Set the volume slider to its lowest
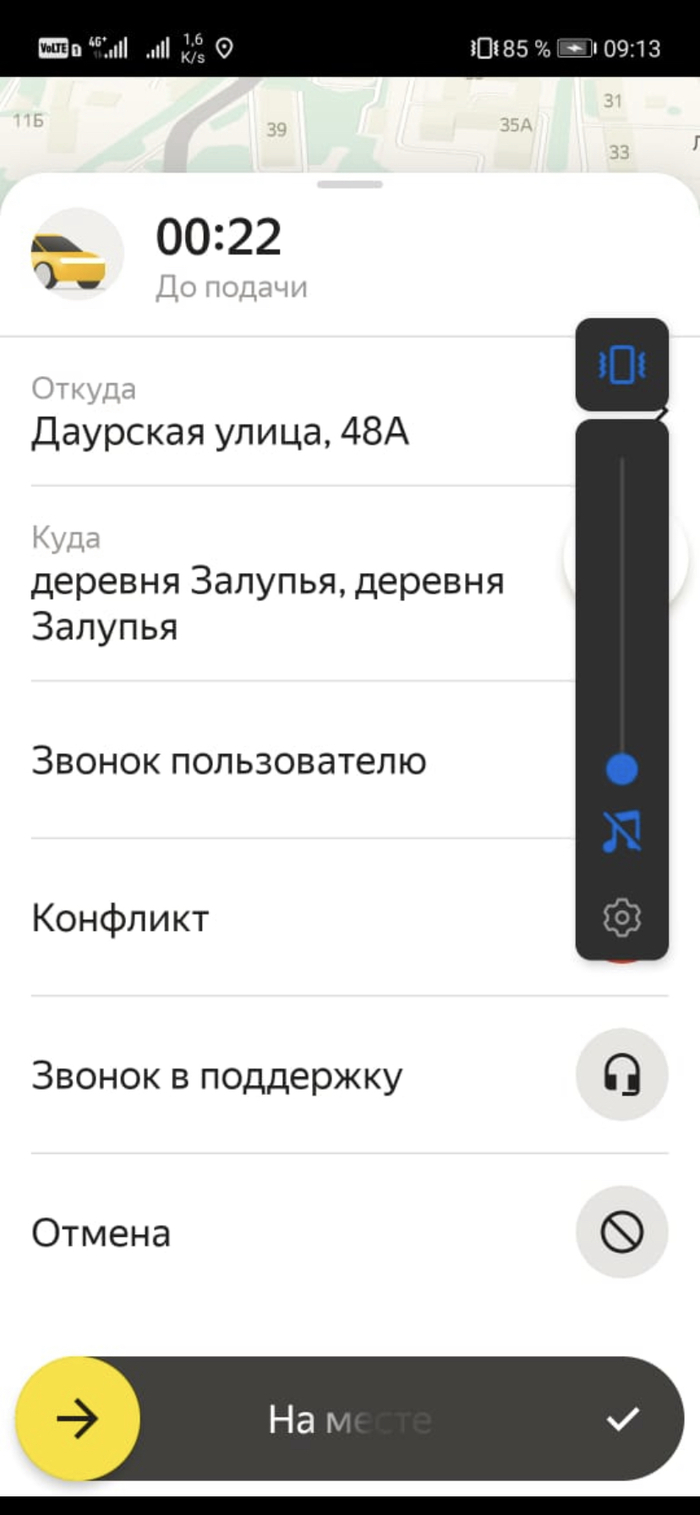700x1515 pixels. click(622, 769)
